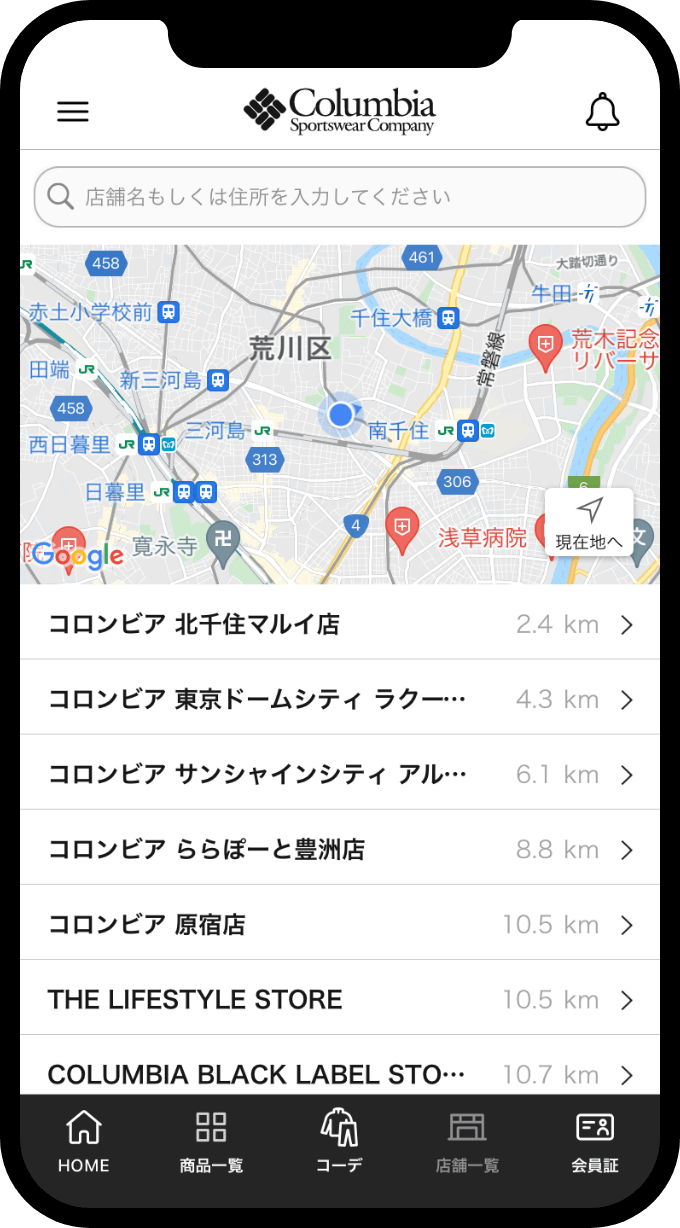Viewport: 680px width, 1228px height.
Task: Tap the store name or address search field
Action: pyautogui.click(x=340, y=197)
